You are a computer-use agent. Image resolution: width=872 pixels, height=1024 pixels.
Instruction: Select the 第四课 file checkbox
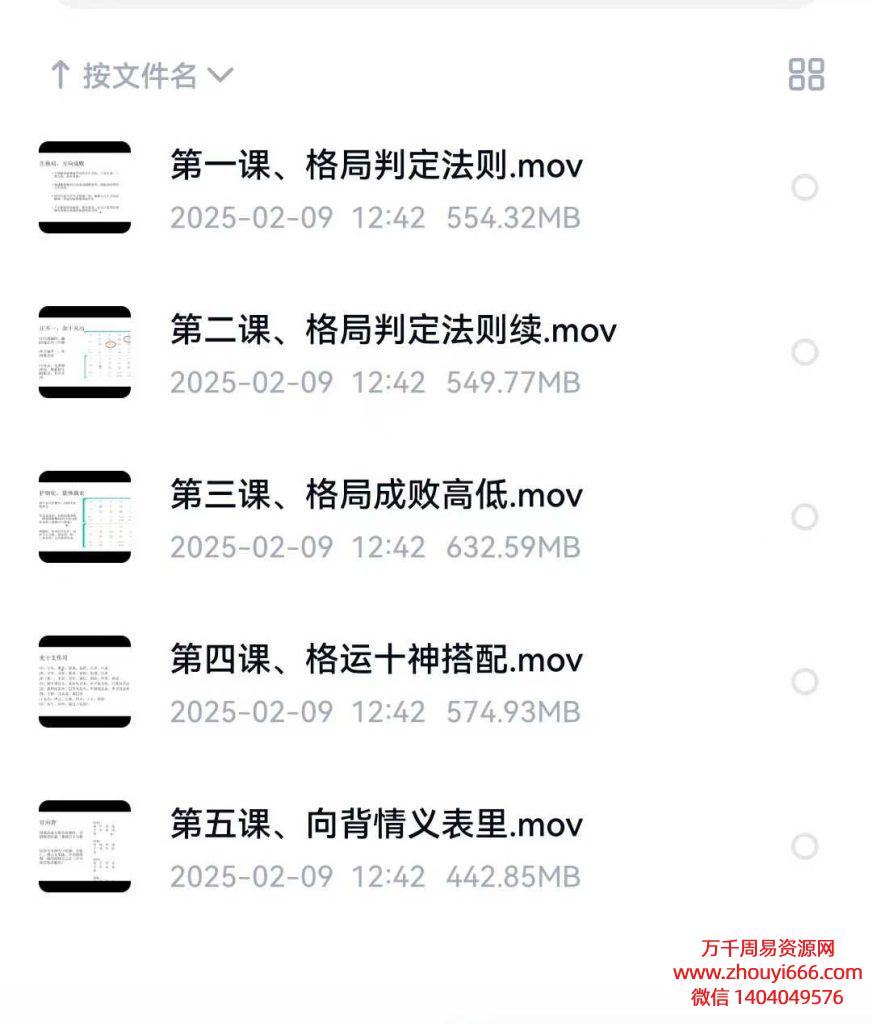[x=804, y=682]
